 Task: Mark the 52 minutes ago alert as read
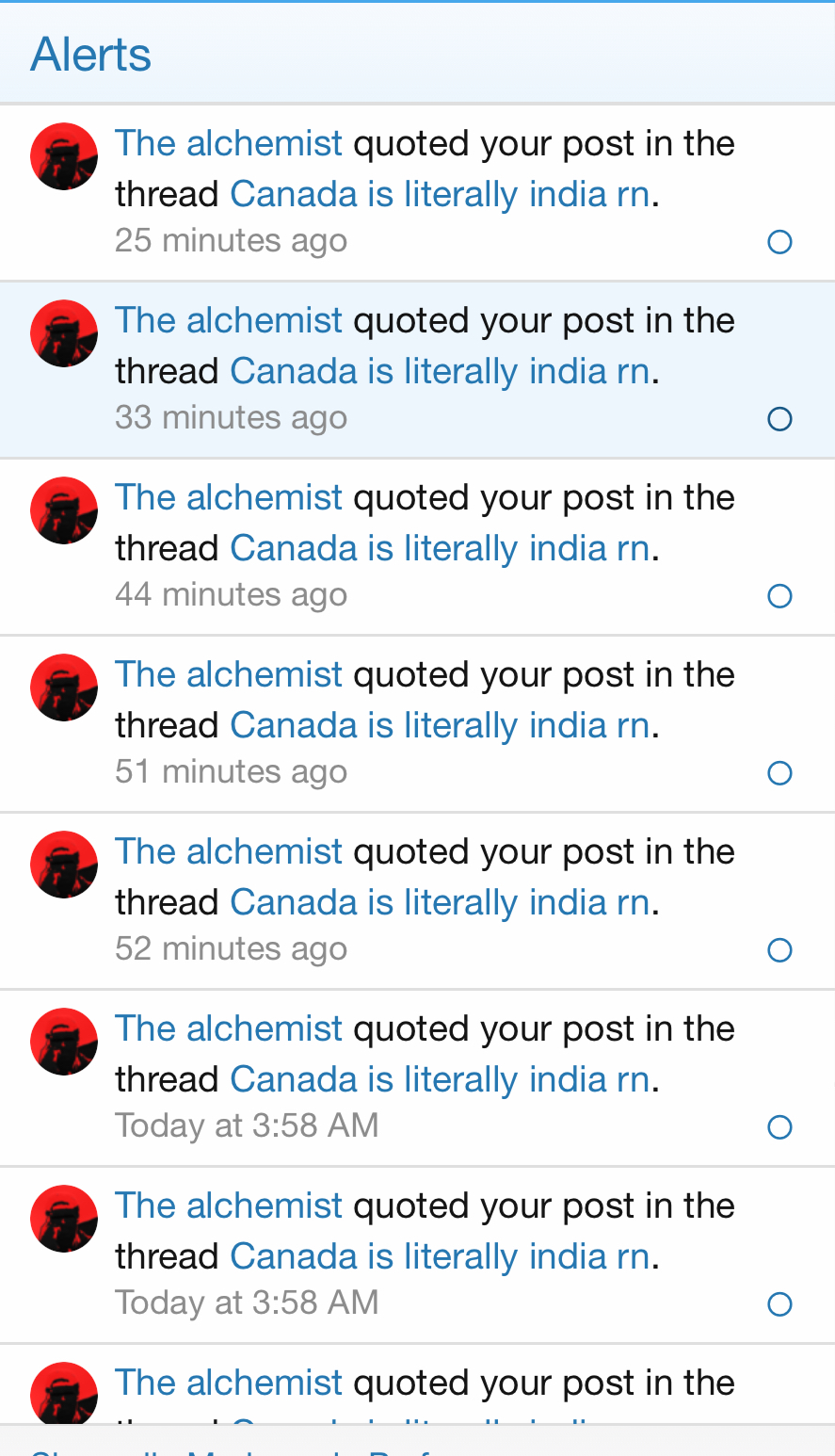coord(779,950)
